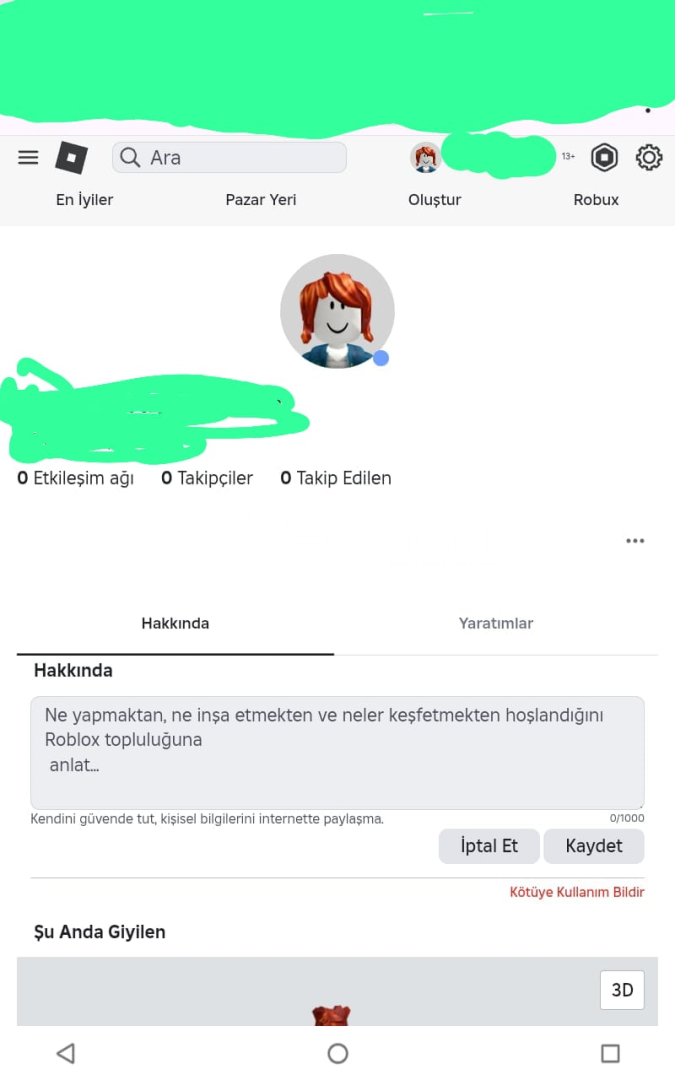Cancel editing with İptal Et
Image resolution: width=675 pixels, height=1080 pixels.
coord(489,846)
